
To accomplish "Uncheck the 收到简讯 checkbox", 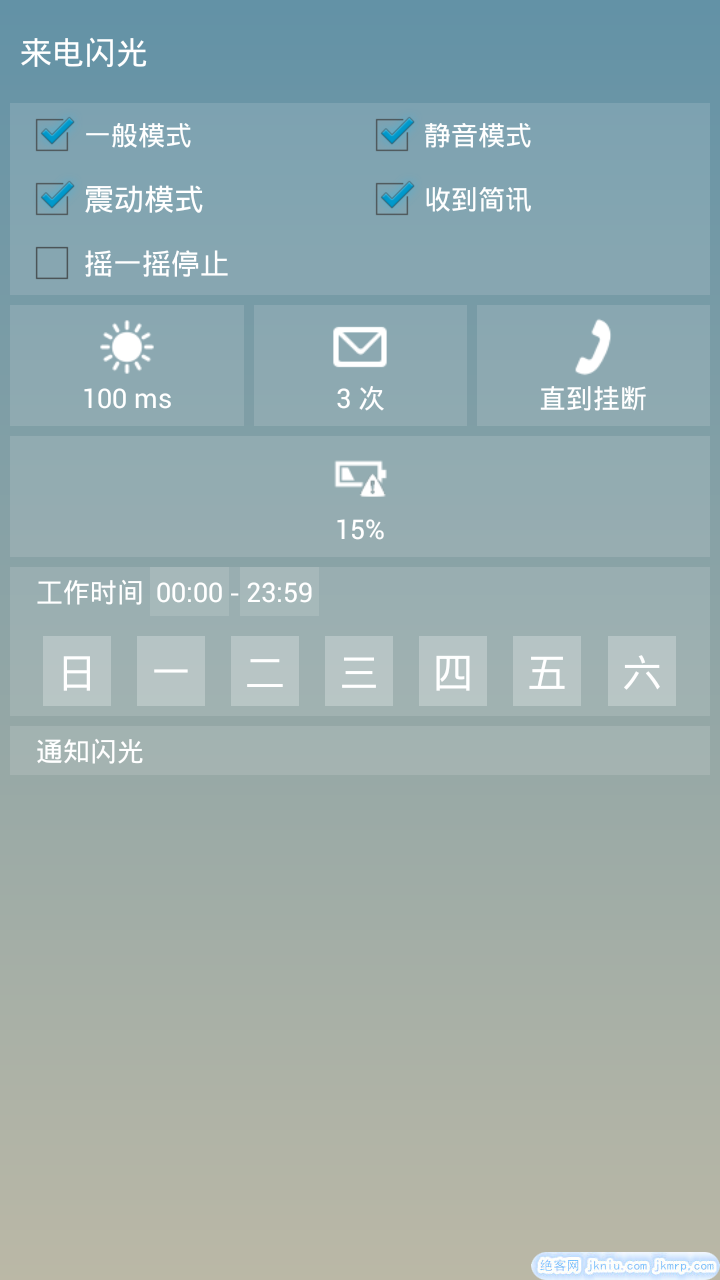I will [393, 199].
